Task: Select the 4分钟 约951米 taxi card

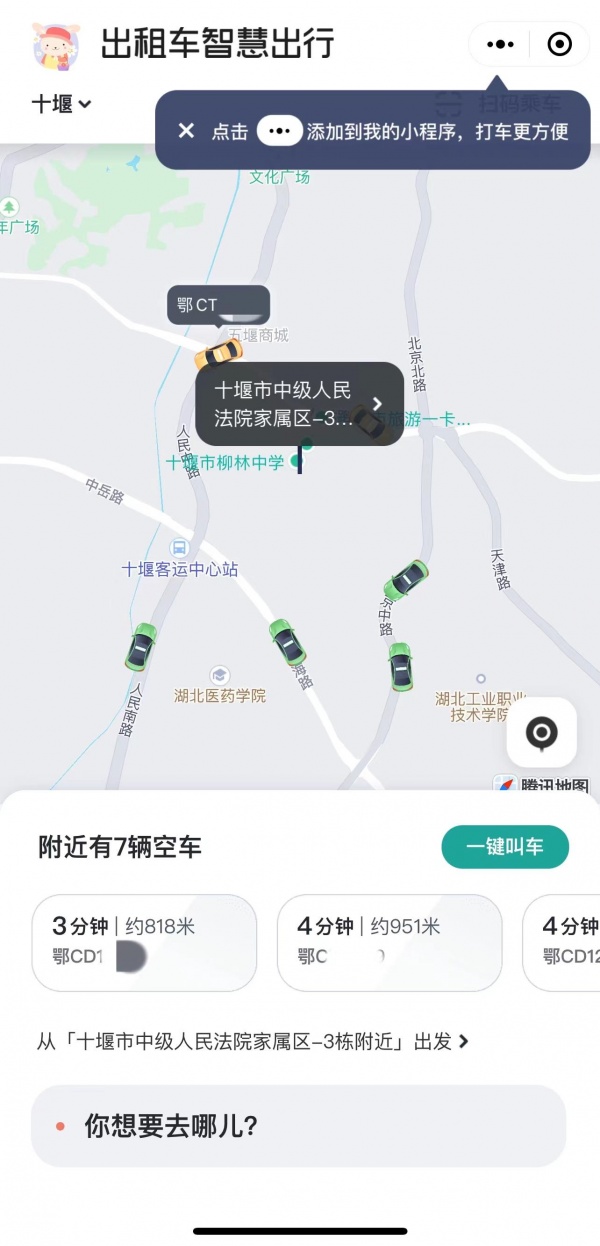Action: point(389,942)
